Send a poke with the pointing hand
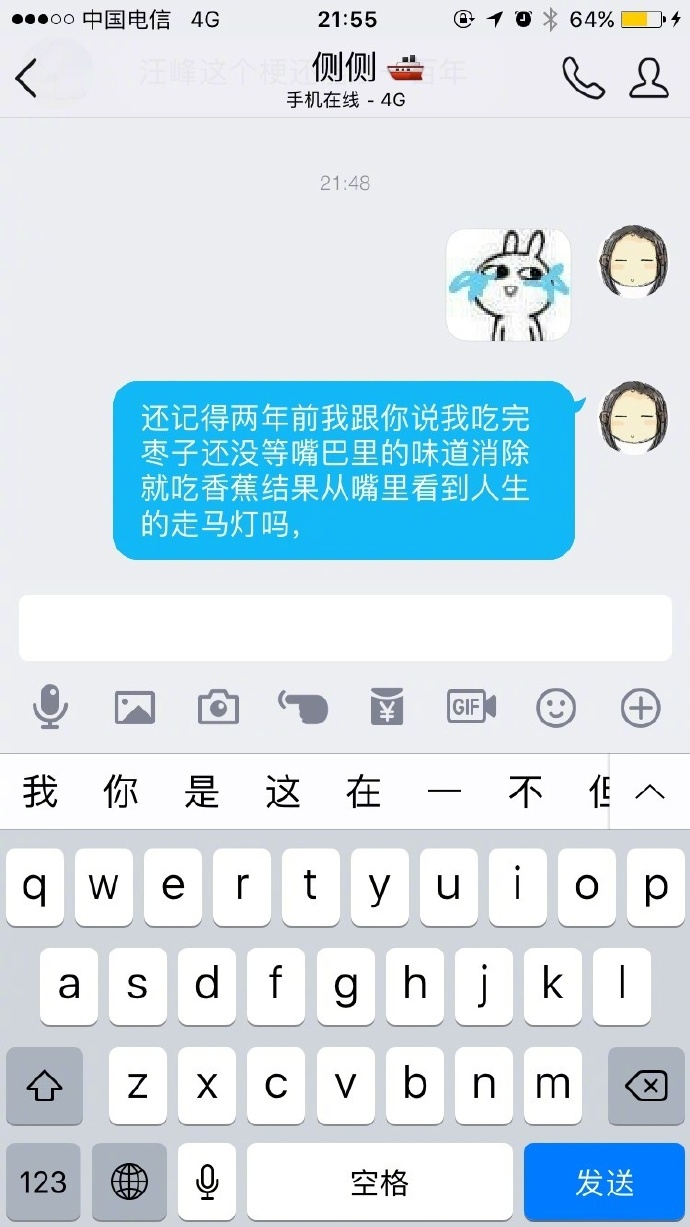The height and width of the screenshot is (1227, 690). coord(303,708)
